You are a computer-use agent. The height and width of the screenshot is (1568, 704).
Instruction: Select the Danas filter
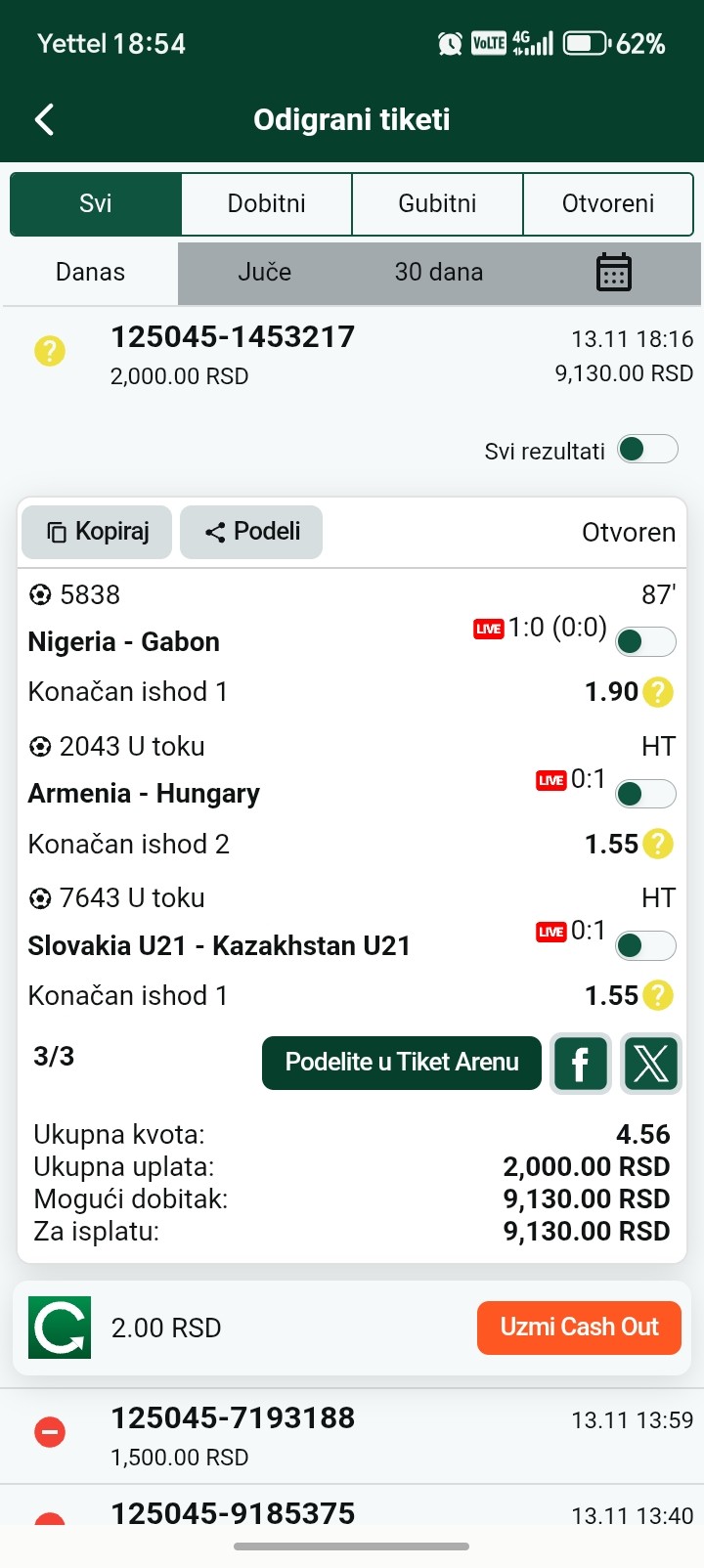tap(90, 272)
